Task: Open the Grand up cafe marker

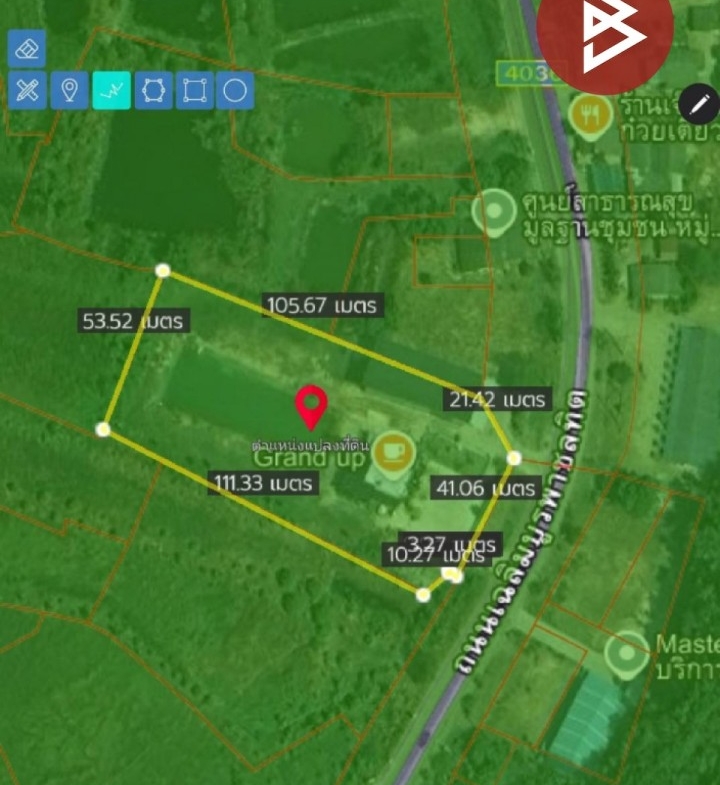Action: coord(393,453)
